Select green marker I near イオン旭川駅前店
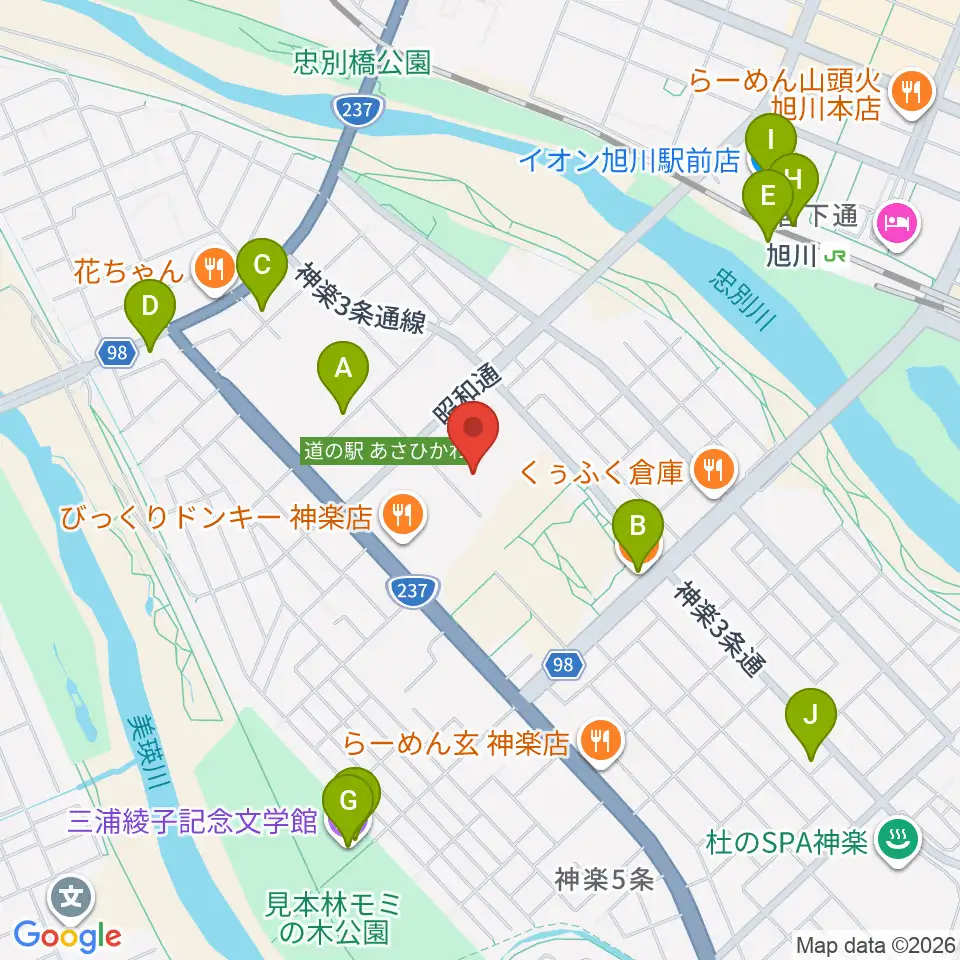 click(x=771, y=144)
